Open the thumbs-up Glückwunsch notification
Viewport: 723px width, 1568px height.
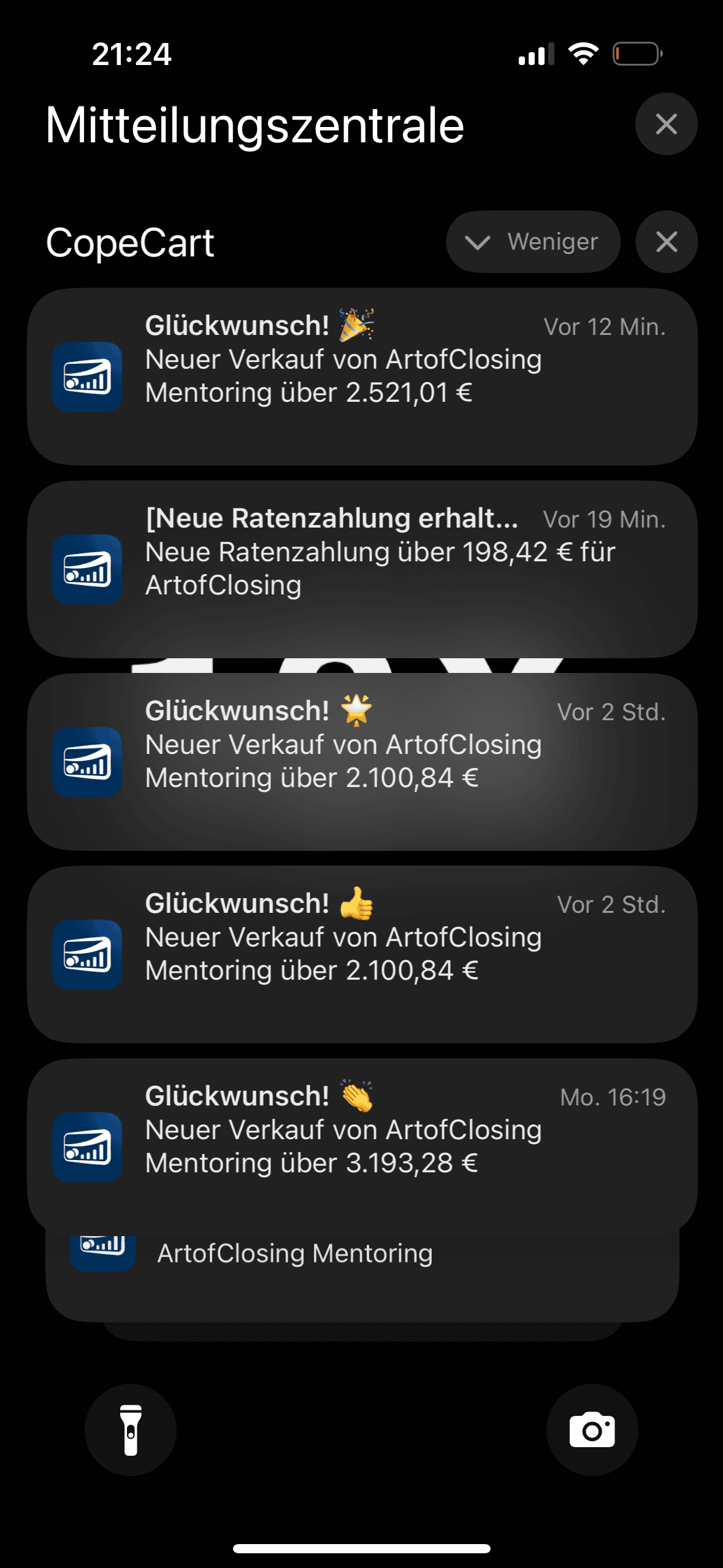tap(362, 954)
